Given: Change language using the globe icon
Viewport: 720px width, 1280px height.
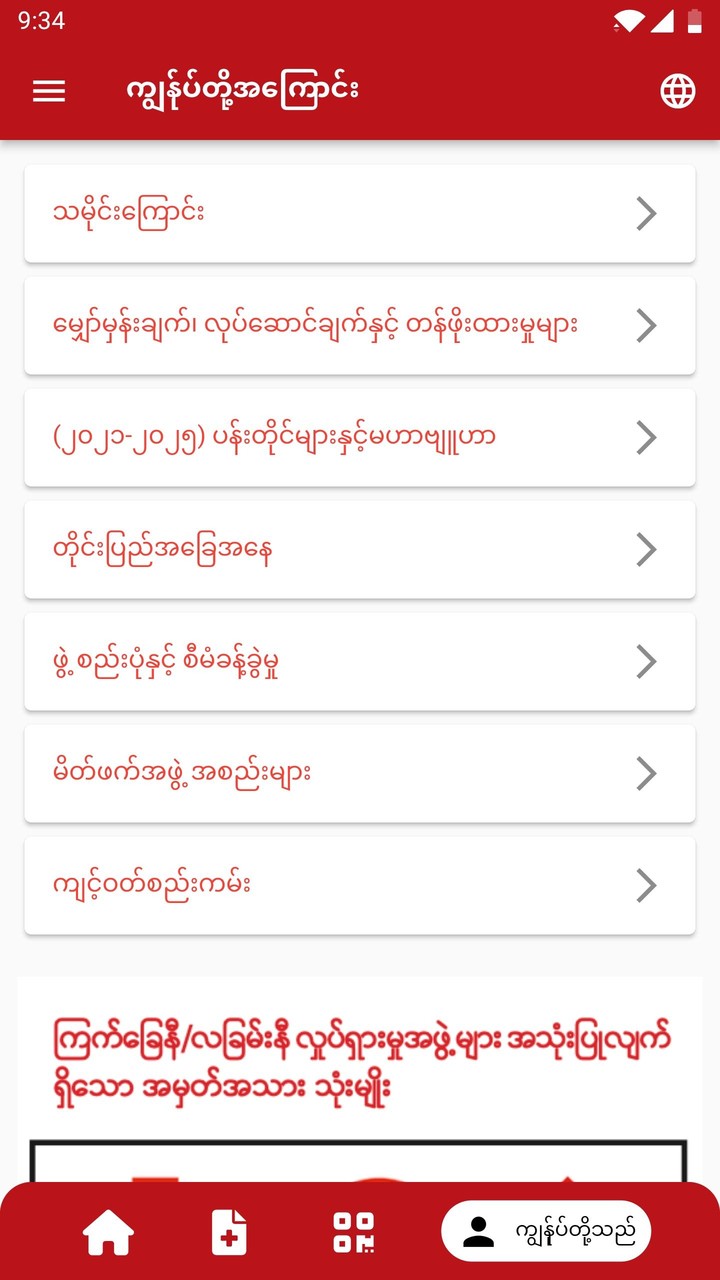Looking at the screenshot, I should [678, 91].
